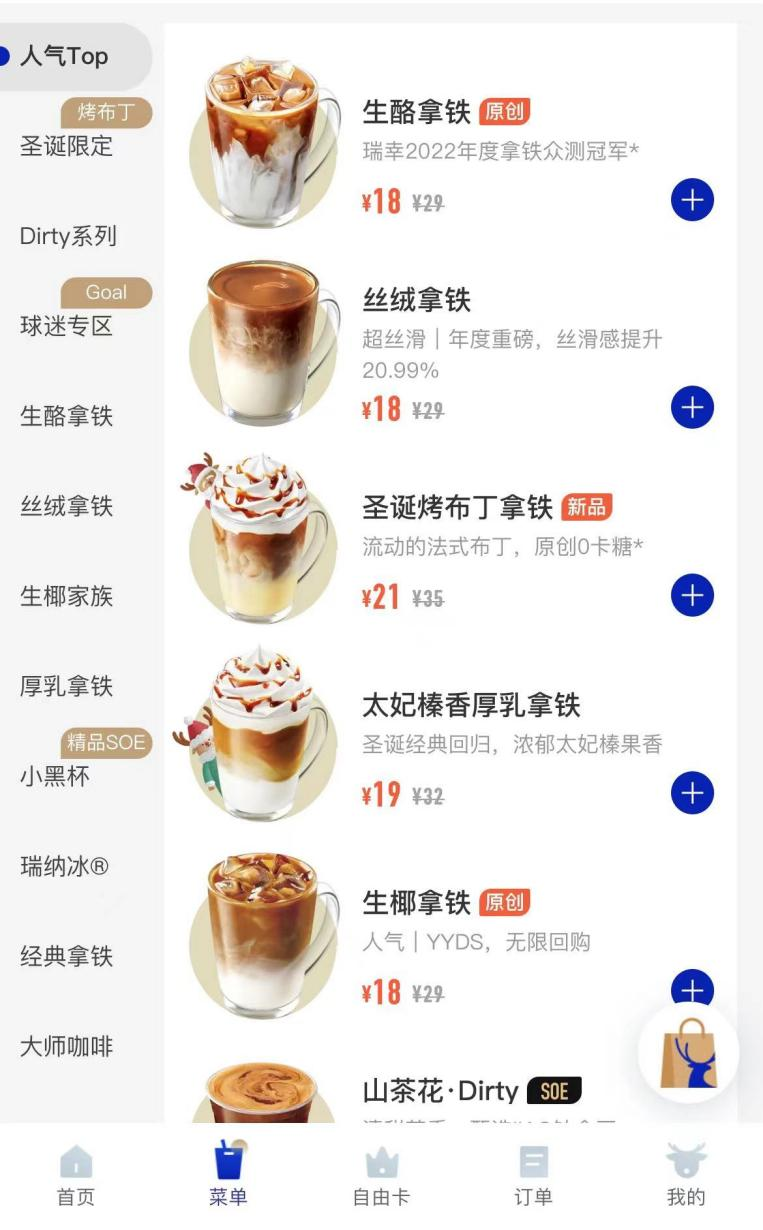The width and height of the screenshot is (763, 1230).
Task: Select the 小黑杯 category
Action: click(54, 776)
